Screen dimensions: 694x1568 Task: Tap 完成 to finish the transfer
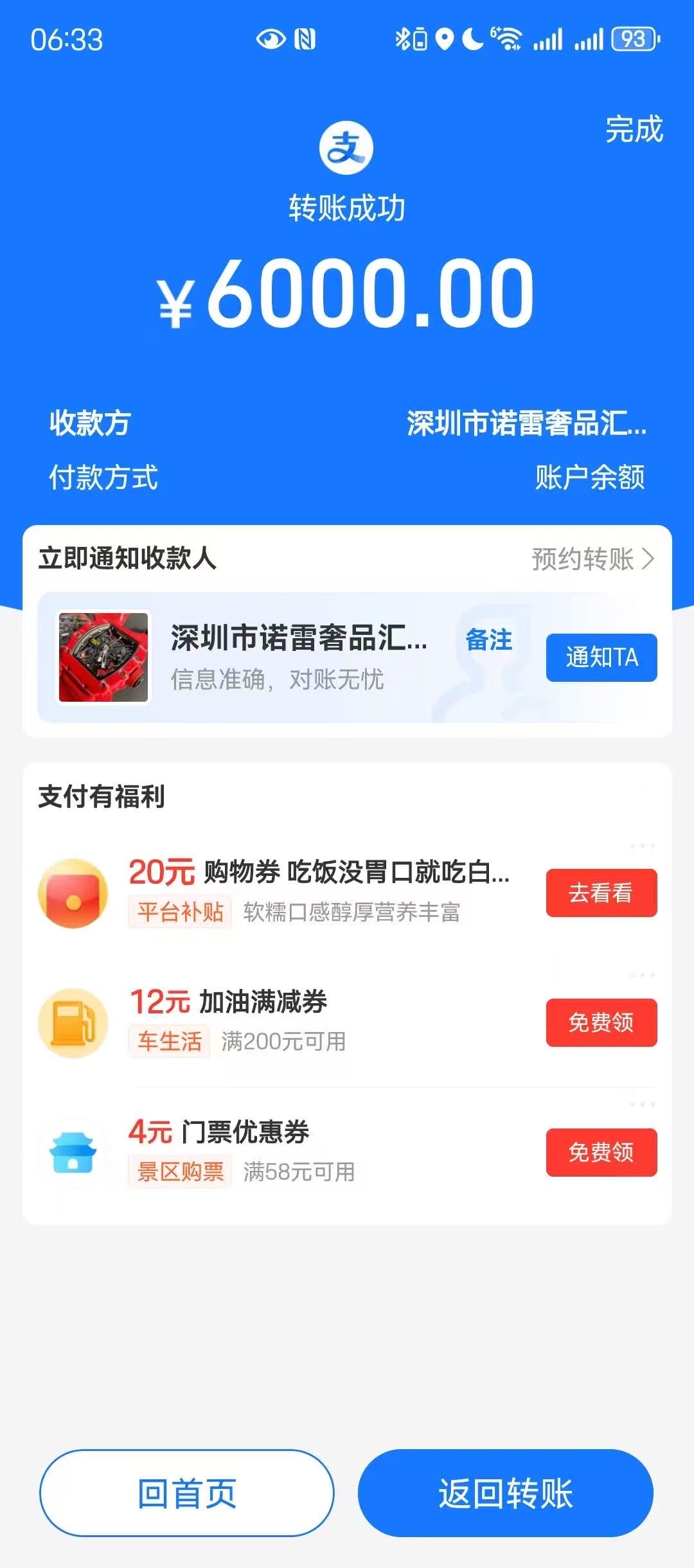pyautogui.click(x=634, y=129)
